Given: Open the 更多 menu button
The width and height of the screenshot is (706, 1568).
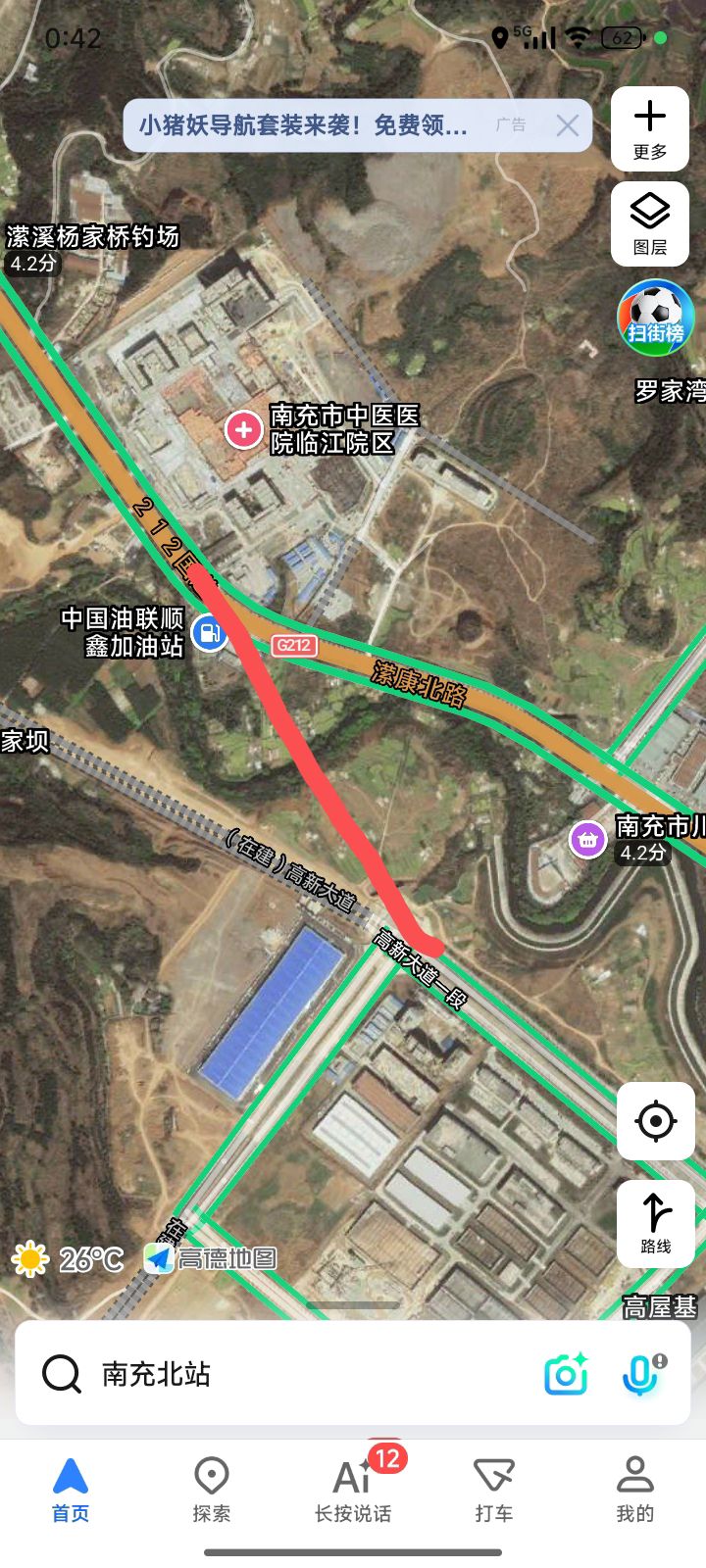Looking at the screenshot, I should pos(649,129).
